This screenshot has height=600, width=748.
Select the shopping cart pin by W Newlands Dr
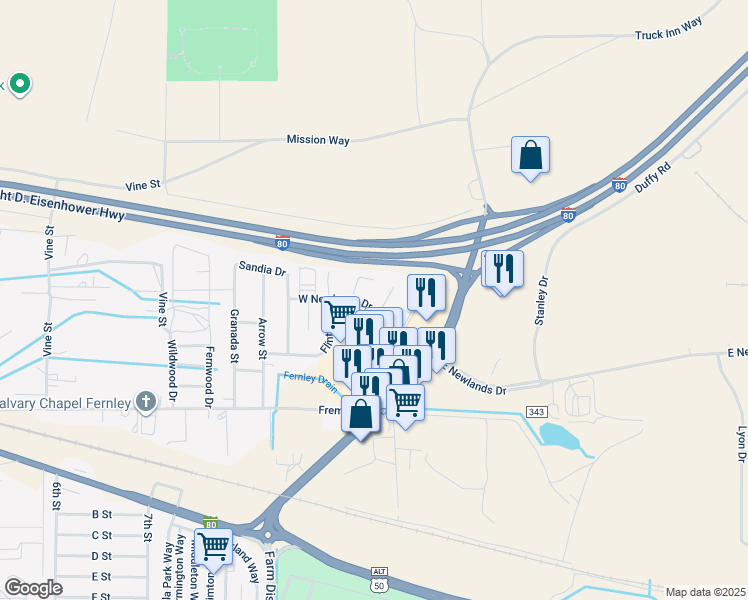tap(340, 314)
